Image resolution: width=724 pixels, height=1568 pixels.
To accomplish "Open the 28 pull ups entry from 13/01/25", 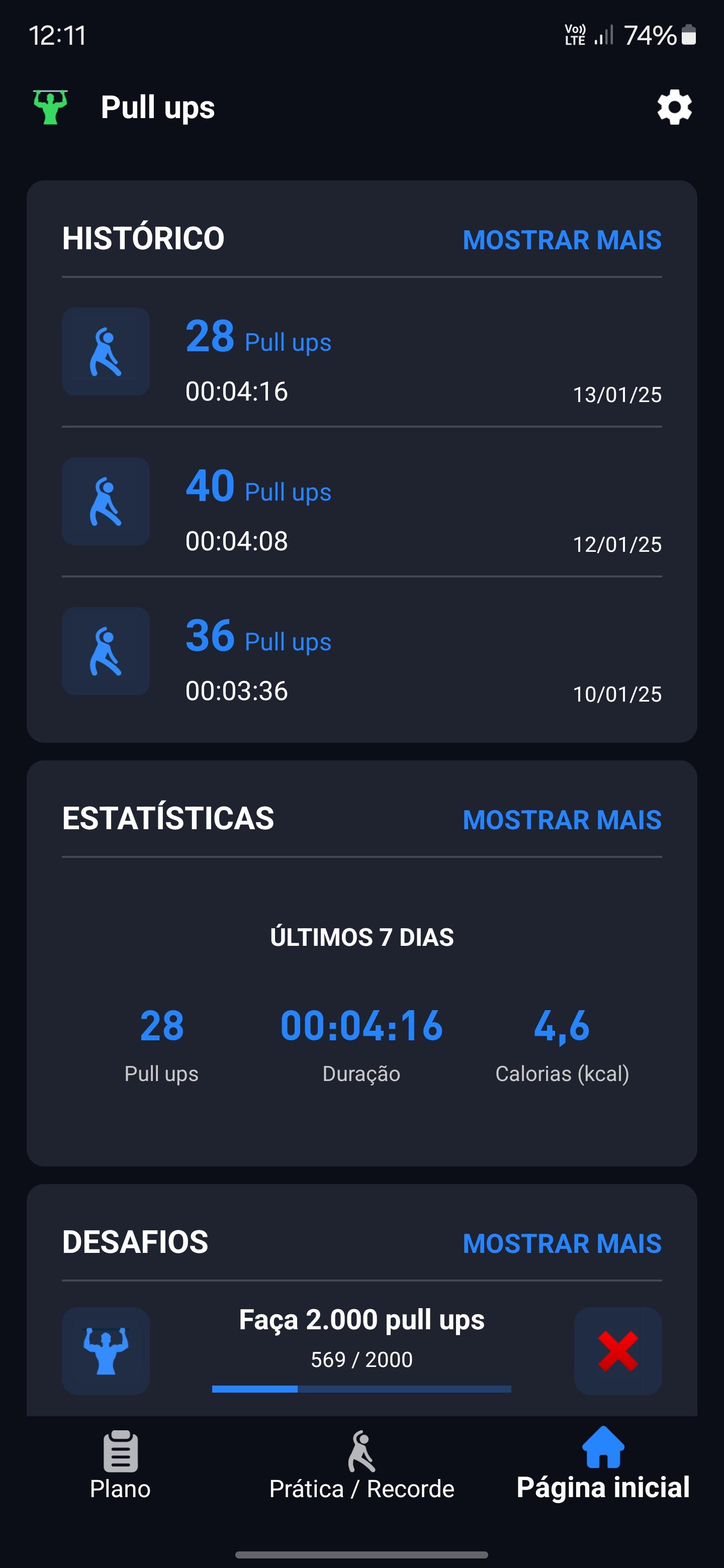I will pos(361,352).
